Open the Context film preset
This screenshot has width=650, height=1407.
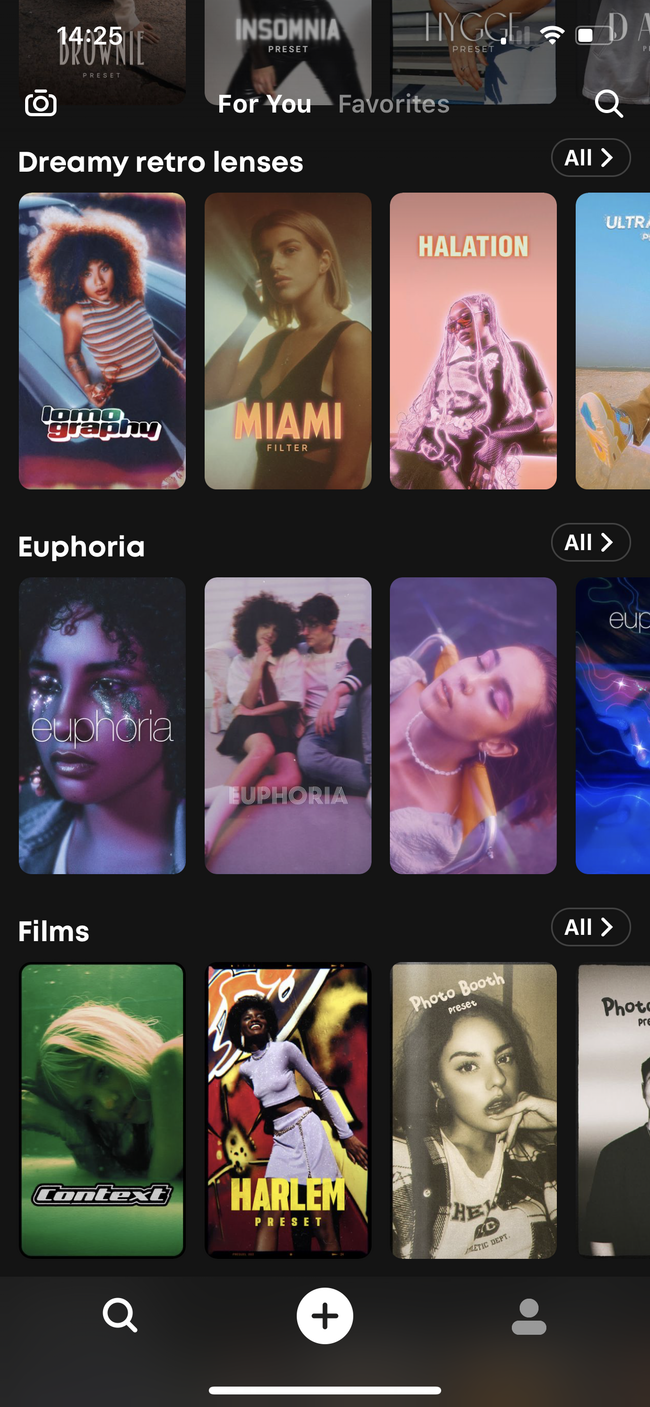click(102, 1109)
